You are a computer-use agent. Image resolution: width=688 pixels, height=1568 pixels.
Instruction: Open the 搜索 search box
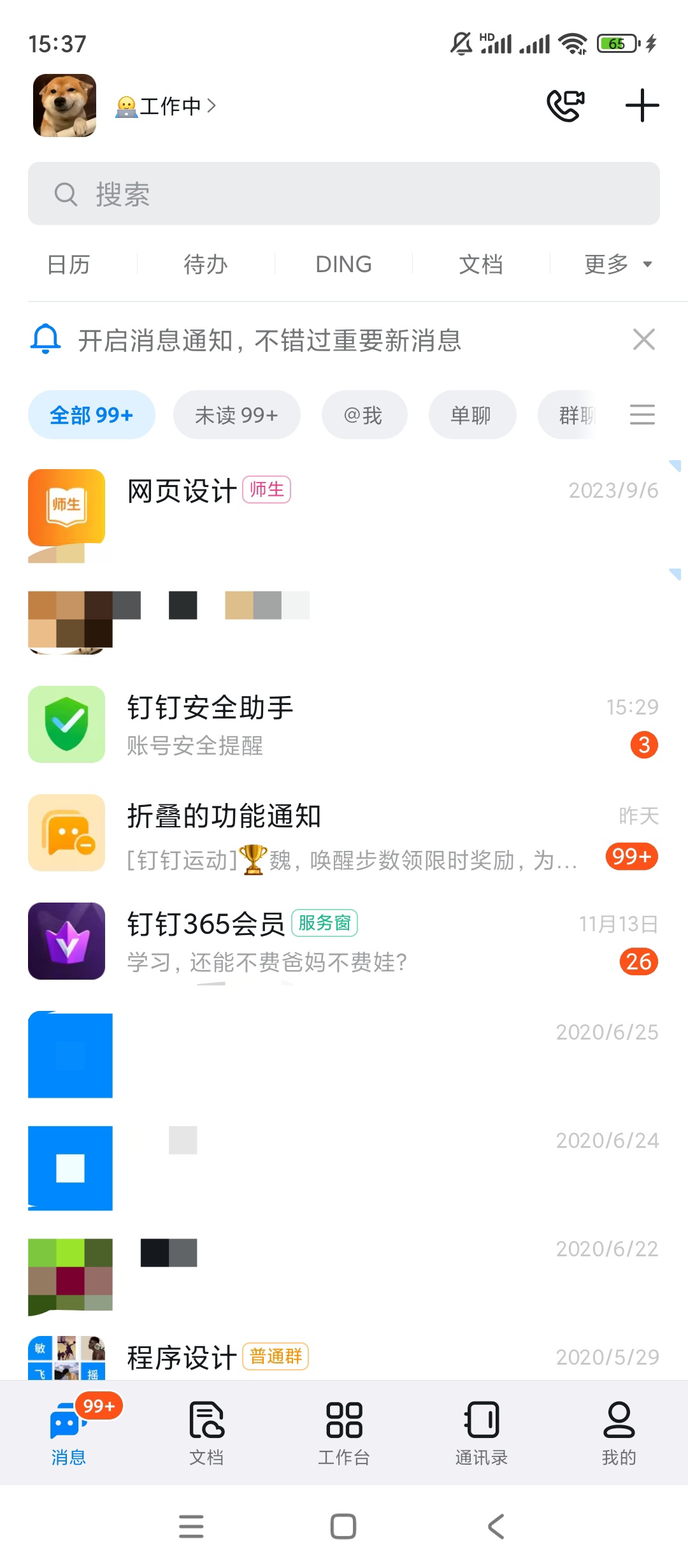(x=344, y=194)
